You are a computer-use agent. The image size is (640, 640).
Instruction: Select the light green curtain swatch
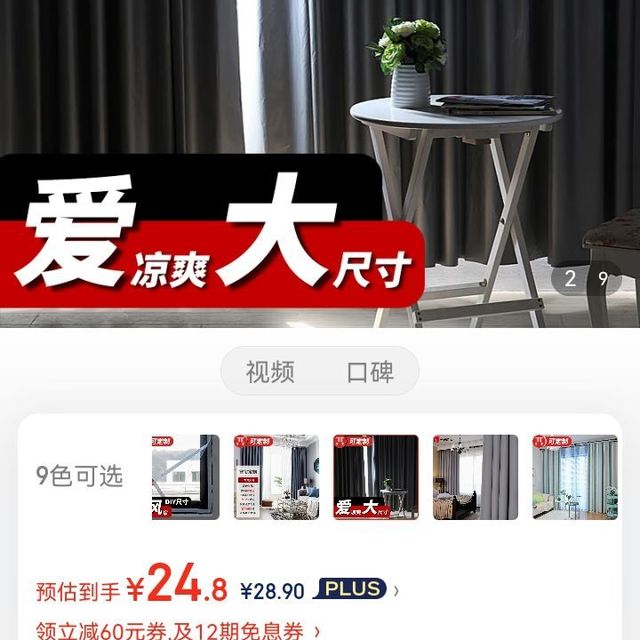574,477
